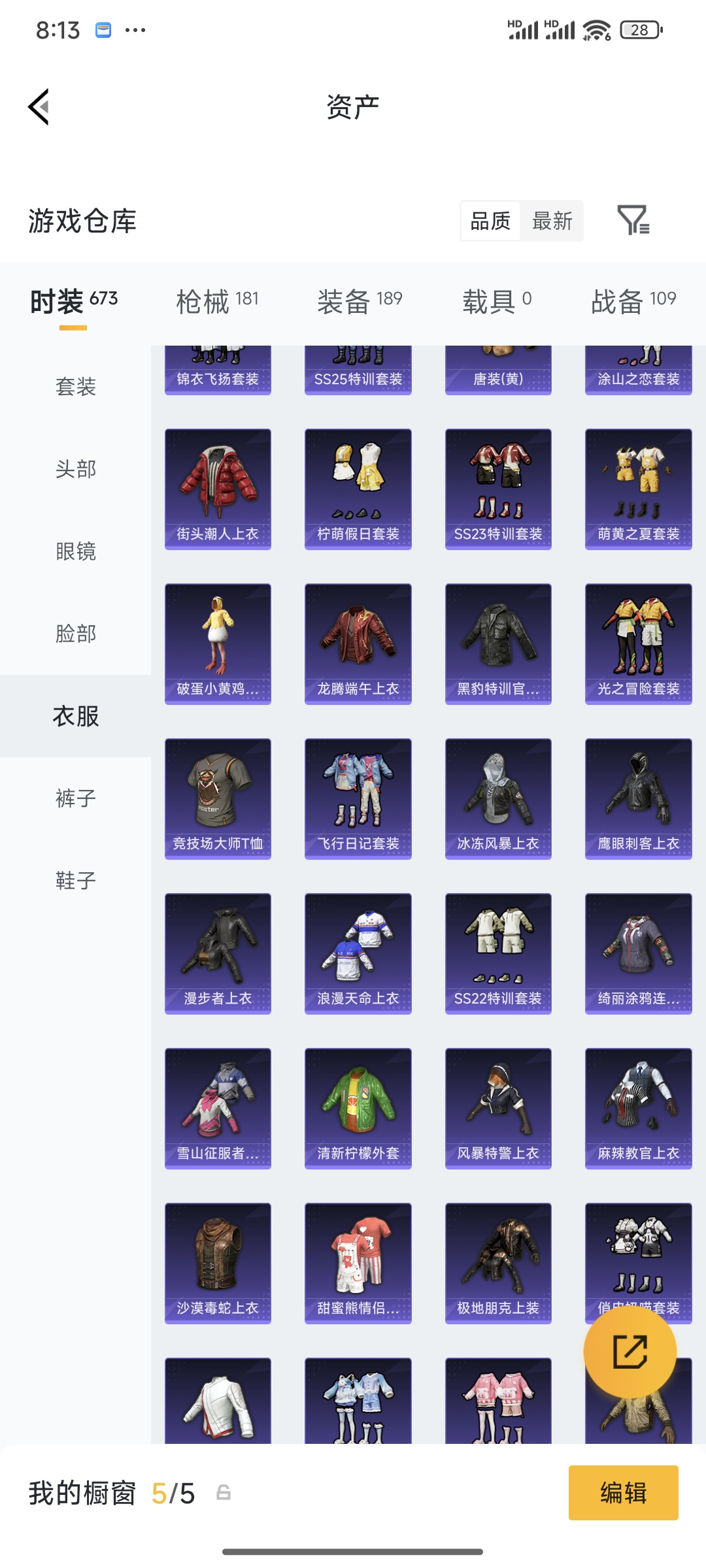Screen dimensions: 706x1568
Task: Select the 龙腾端午上衣 jacket thumbnail
Action: pos(358,644)
